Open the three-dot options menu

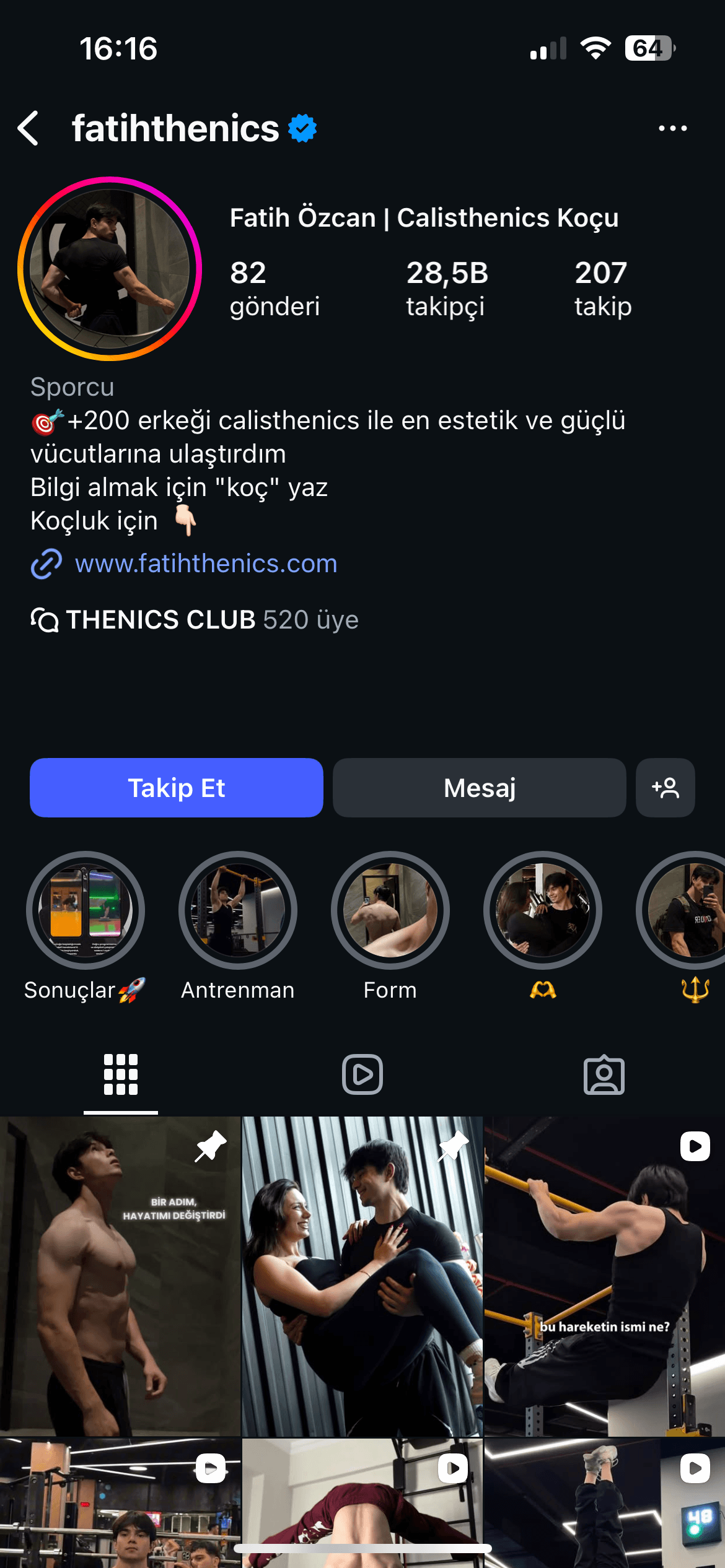672,128
